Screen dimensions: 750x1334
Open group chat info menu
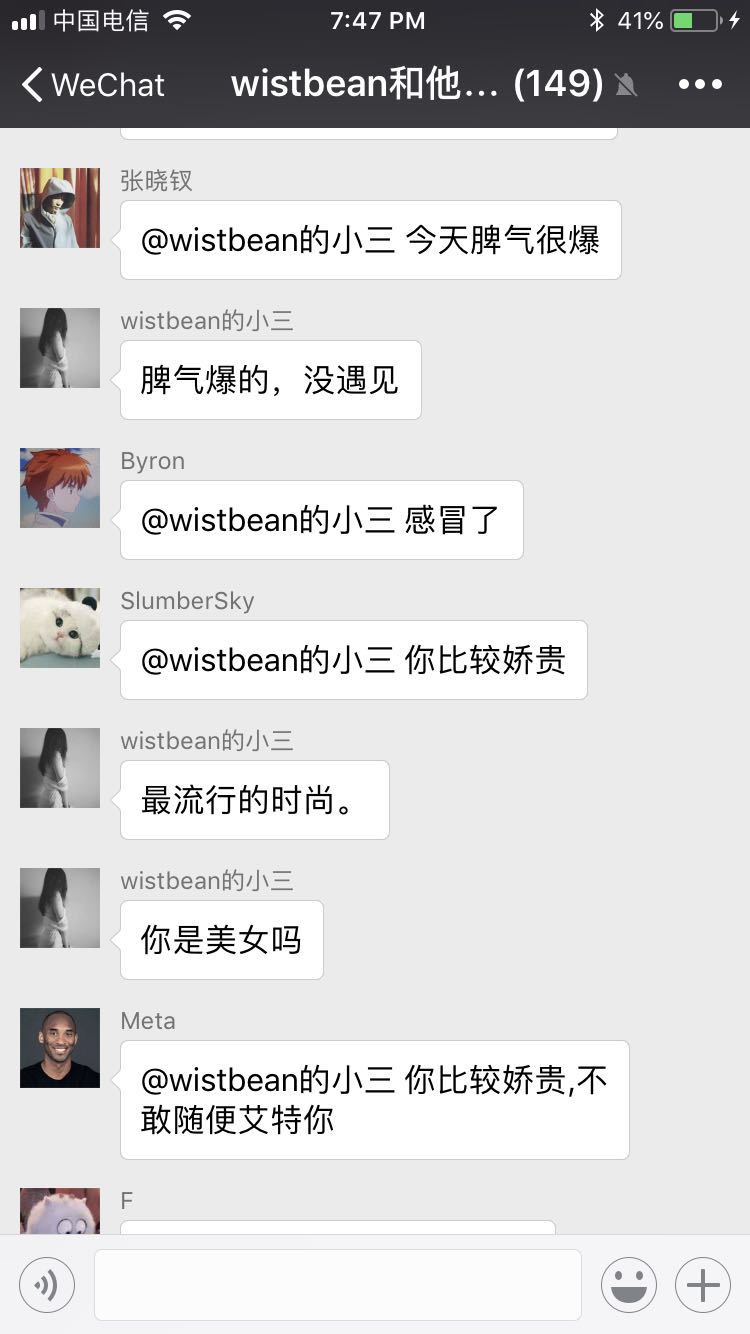700,85
